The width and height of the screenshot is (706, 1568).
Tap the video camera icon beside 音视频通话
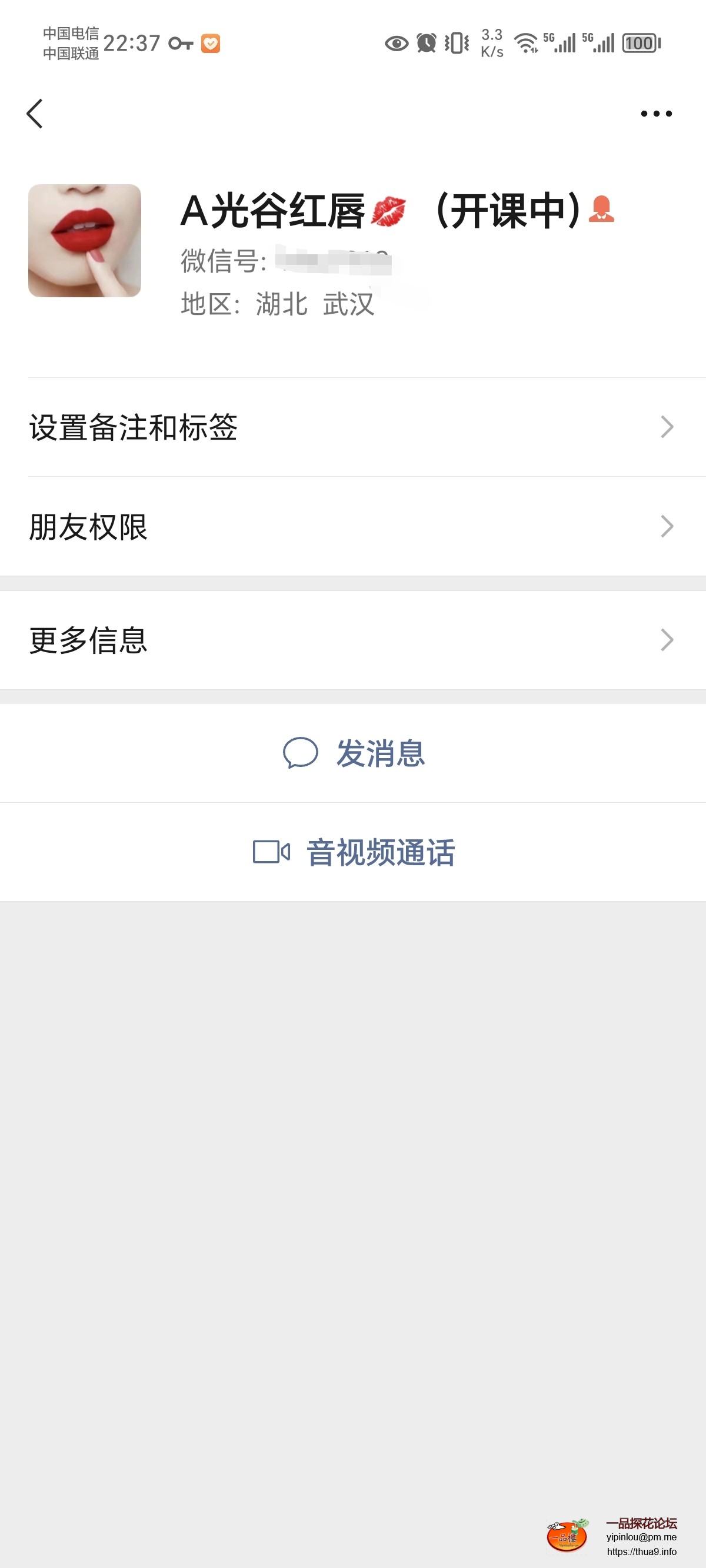[x=271, y=852]
